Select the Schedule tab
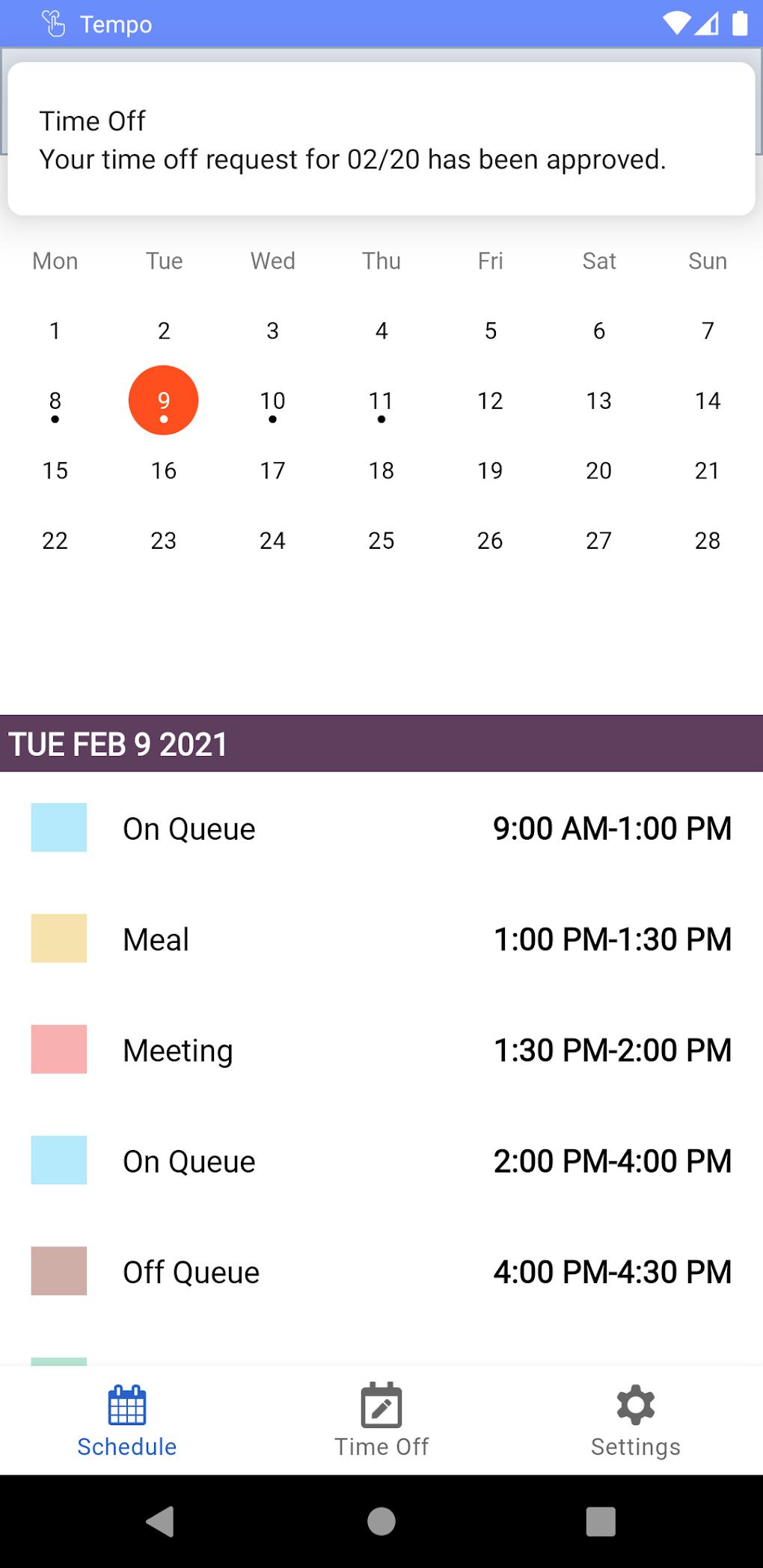763x1568 pixels. (x=127, y=1420)
